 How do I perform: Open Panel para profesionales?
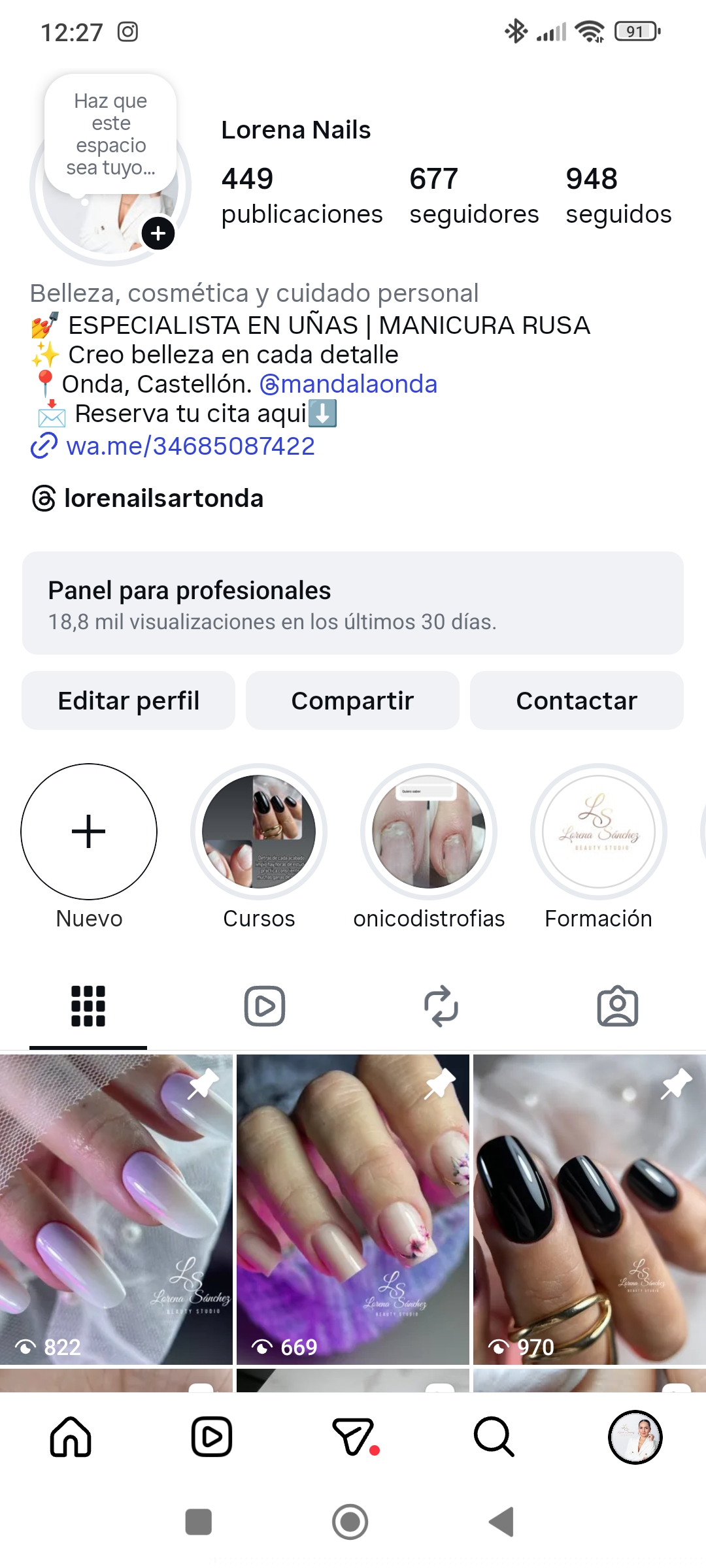pos(353,603)
